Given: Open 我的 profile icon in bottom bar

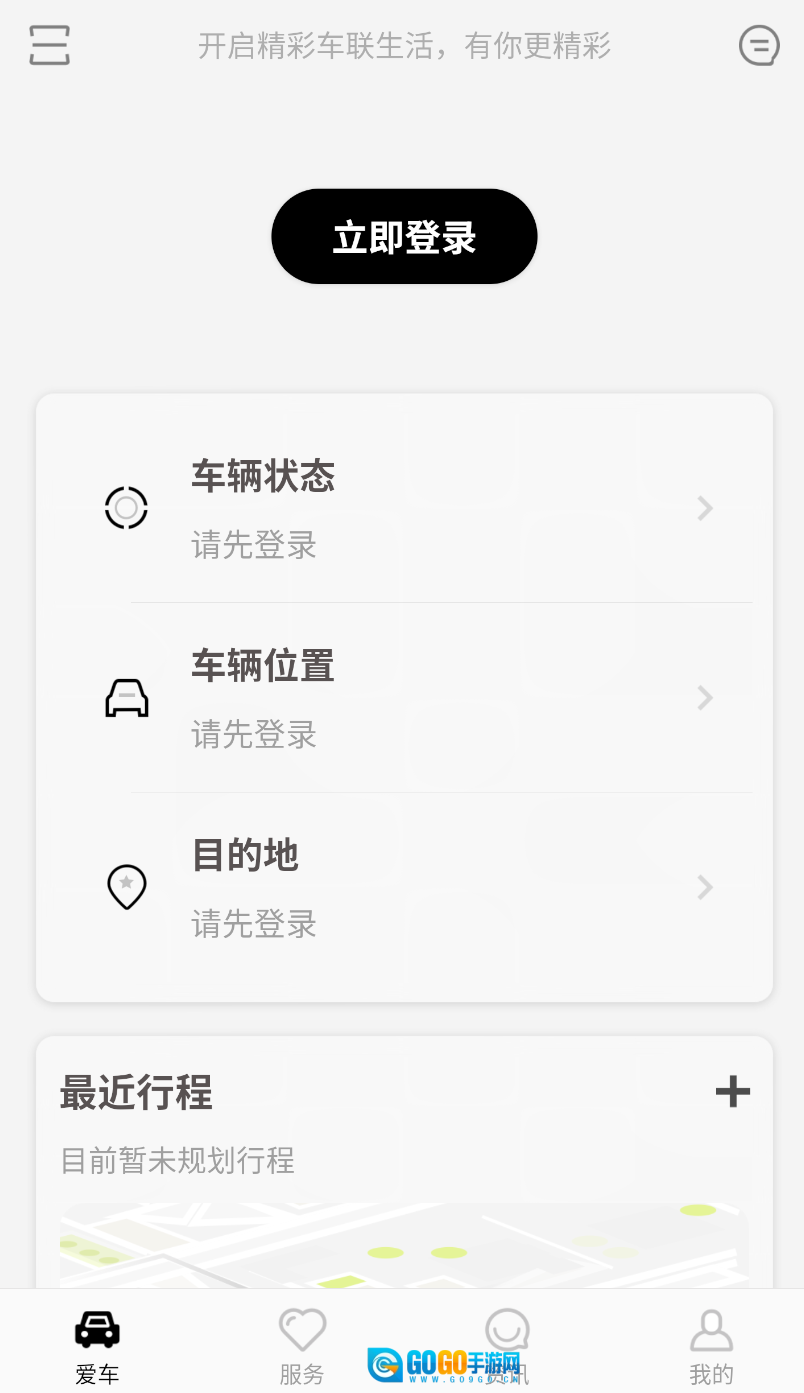Looking at the screenshot, I should pyautogui.click(x=711, y=1329).
